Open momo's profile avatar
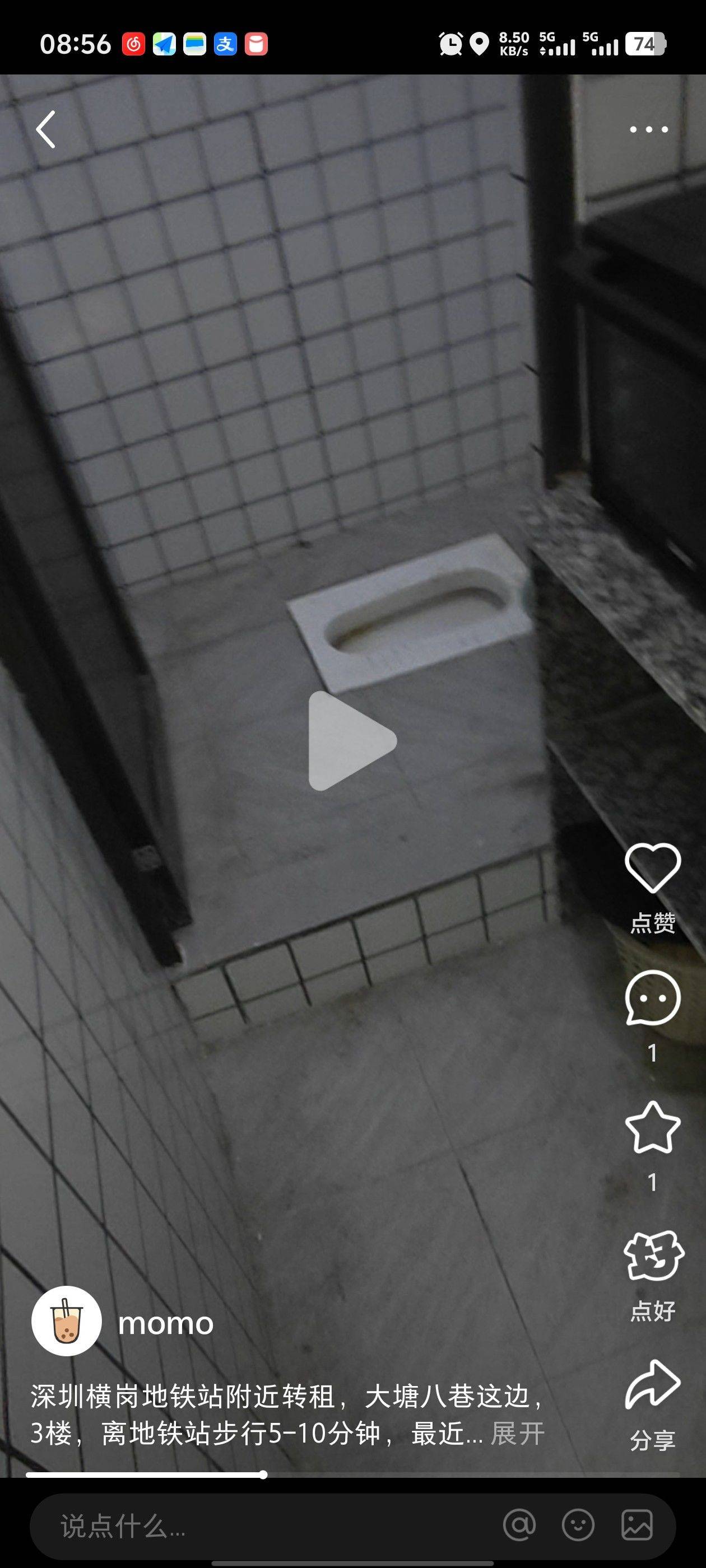The width and height of the screenshot is (706, 1568). [x=66, y=1322]
